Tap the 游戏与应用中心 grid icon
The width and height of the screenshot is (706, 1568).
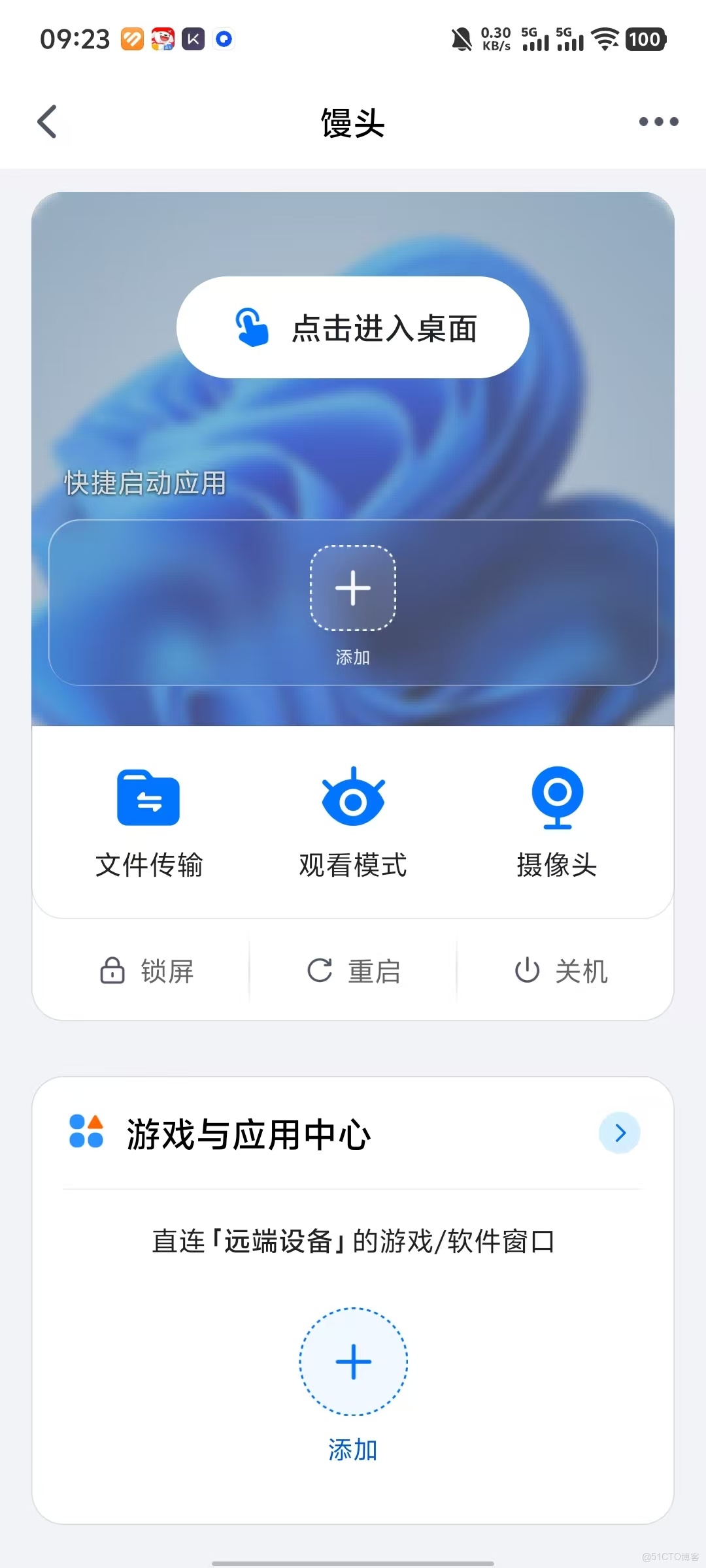(x=86, y=1134)
